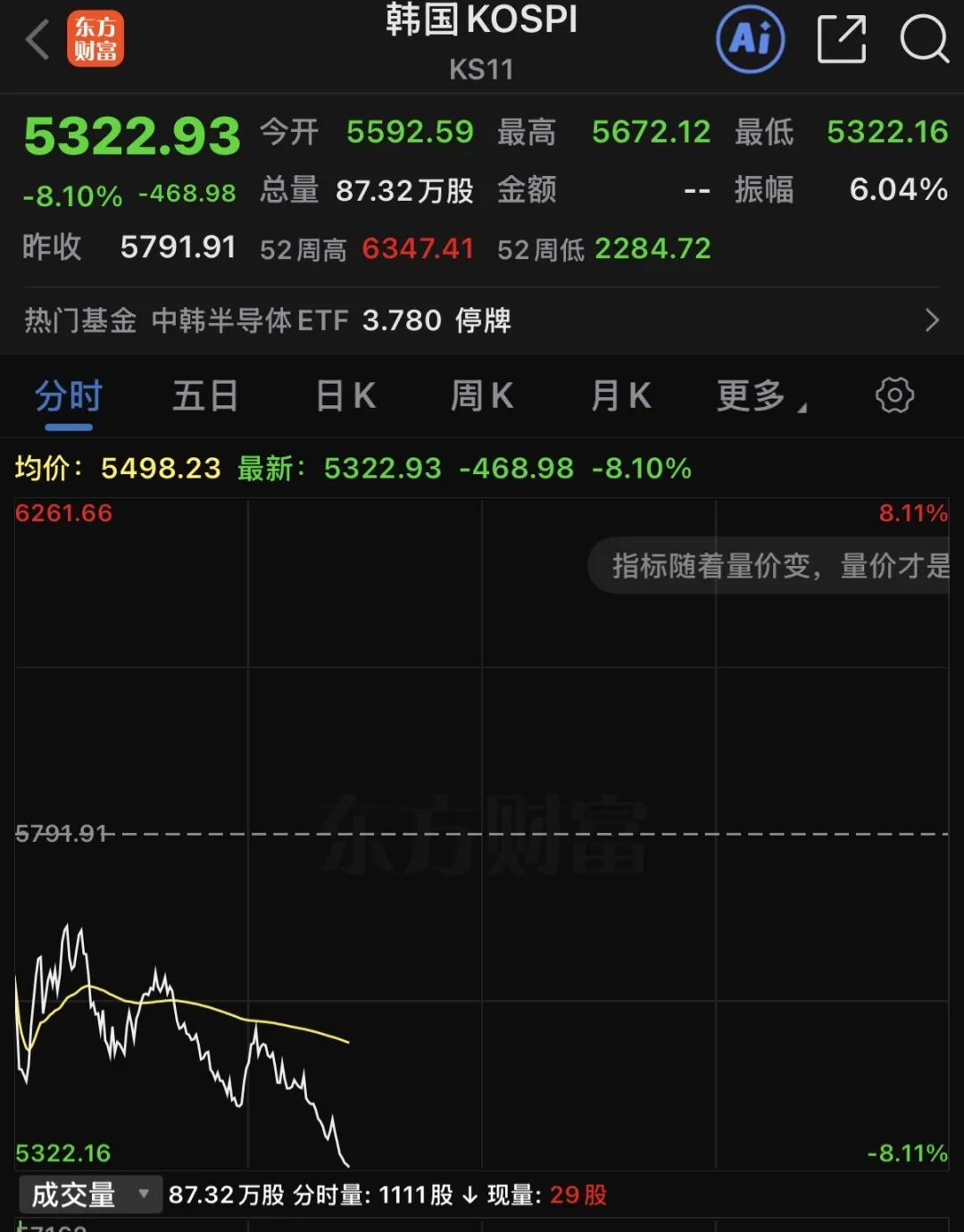This screenshot has height=1232, width=964.
Task: Open the chart settings gear
Action: pos(893,395)
